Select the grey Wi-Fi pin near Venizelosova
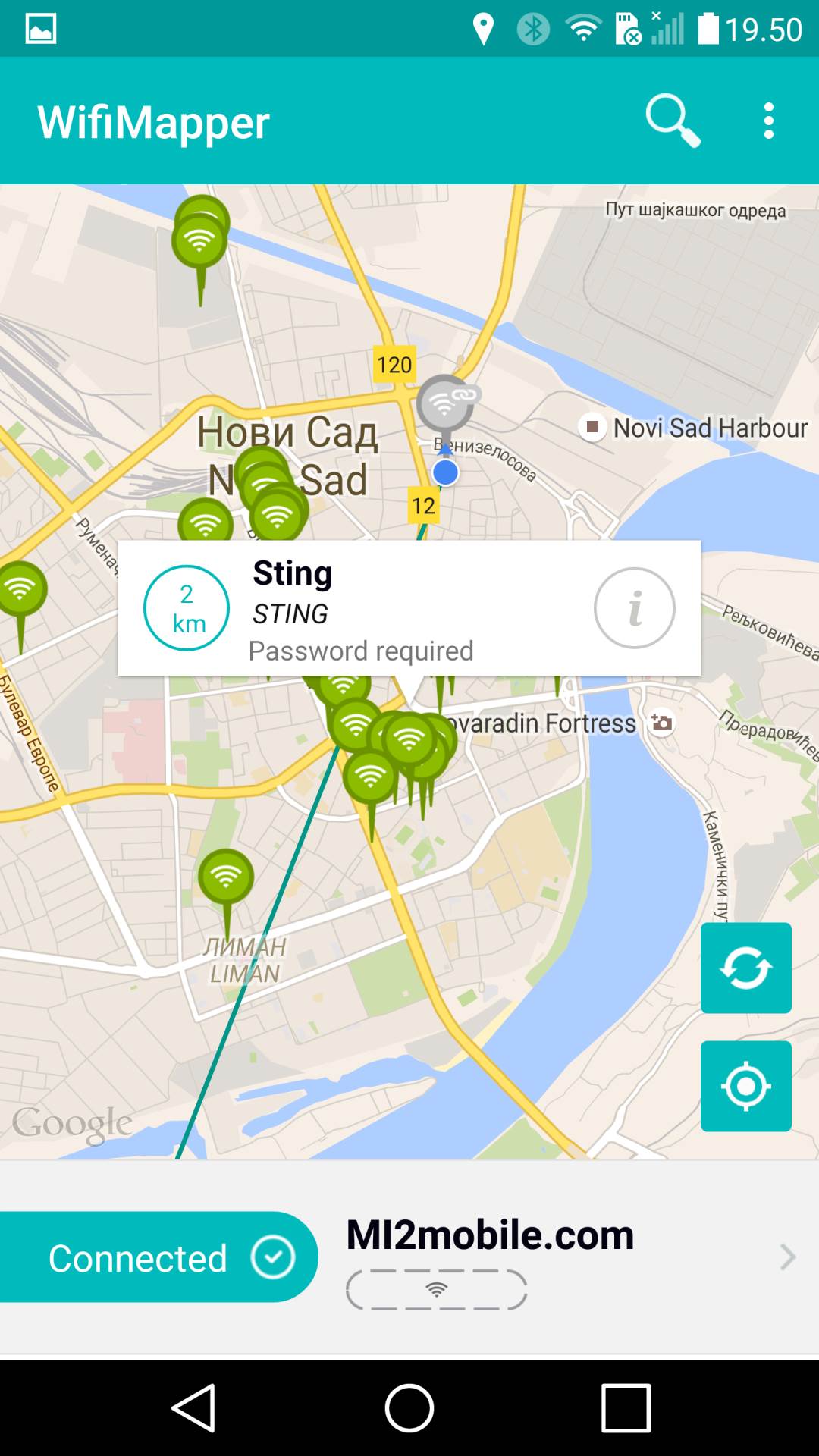 pos(445,403)
